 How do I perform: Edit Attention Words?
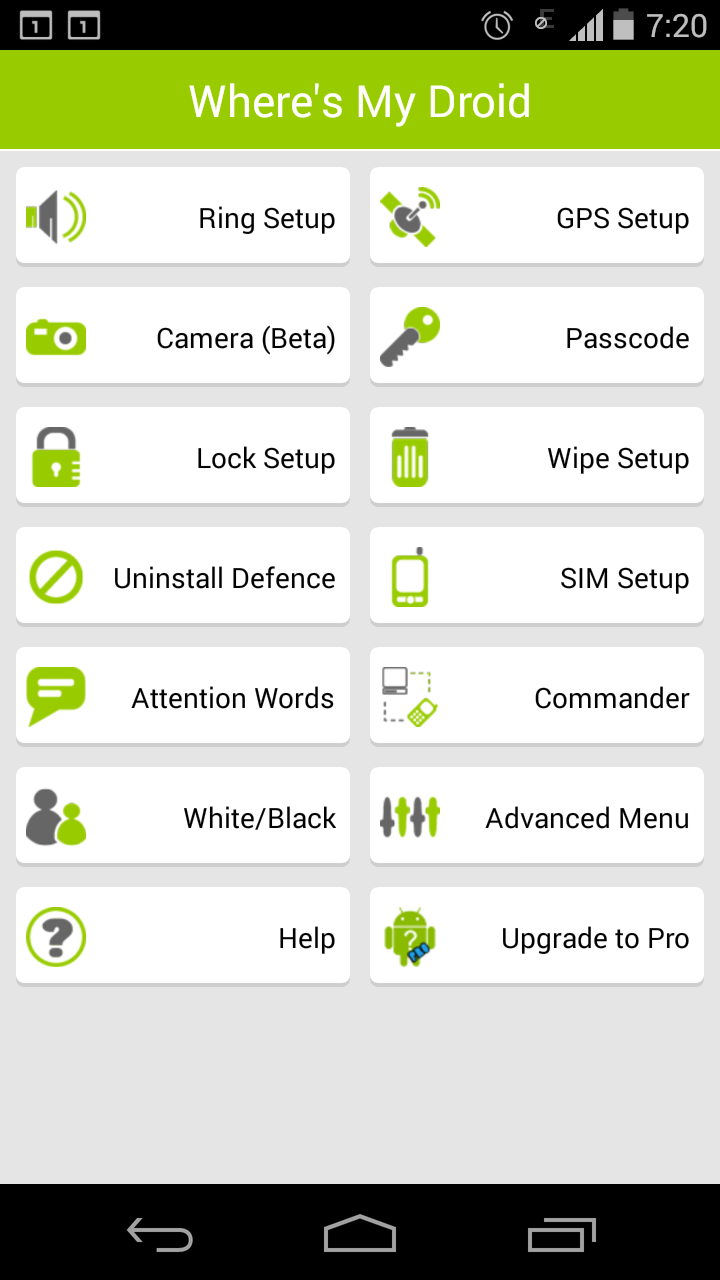pos(183,696)
